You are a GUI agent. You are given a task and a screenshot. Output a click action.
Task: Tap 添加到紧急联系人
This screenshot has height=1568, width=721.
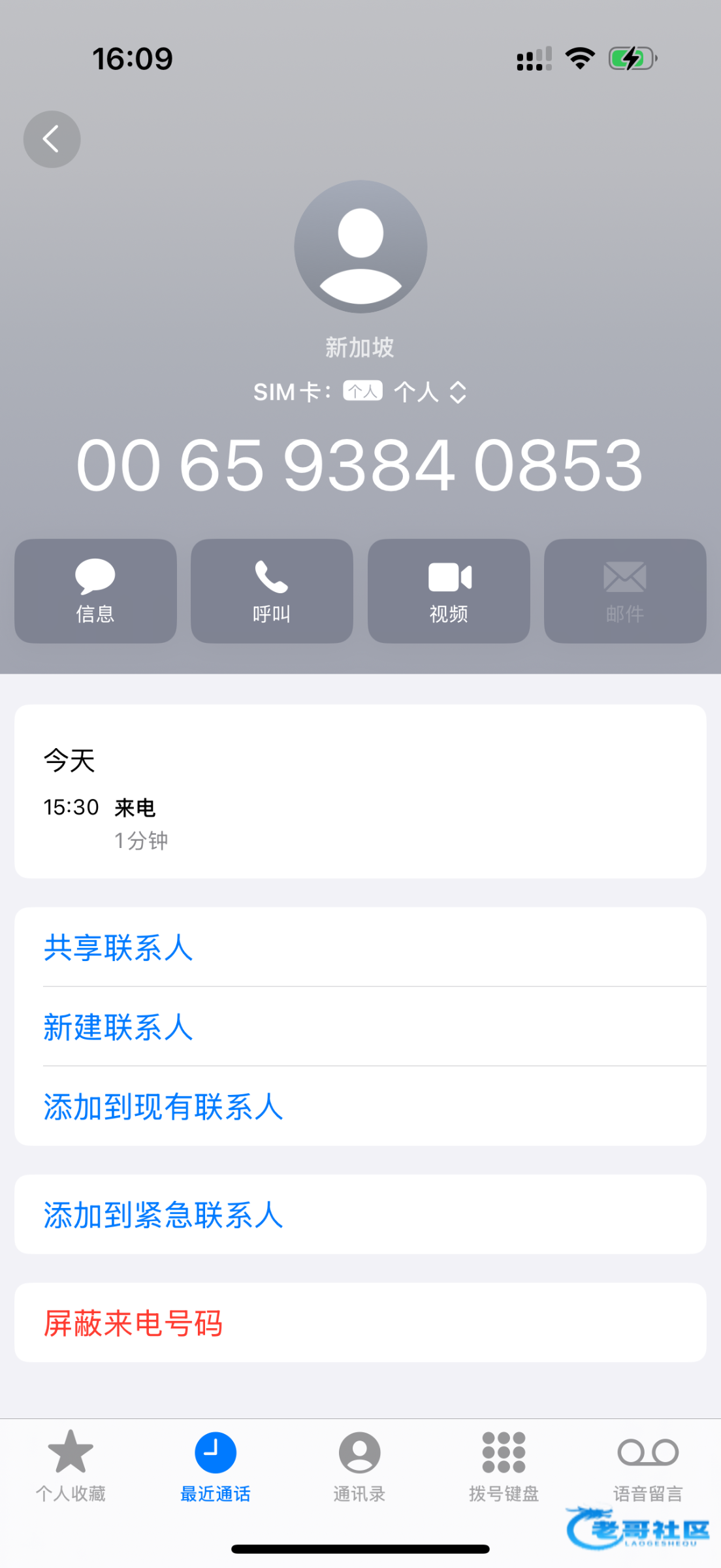[x=360, y=1215]
